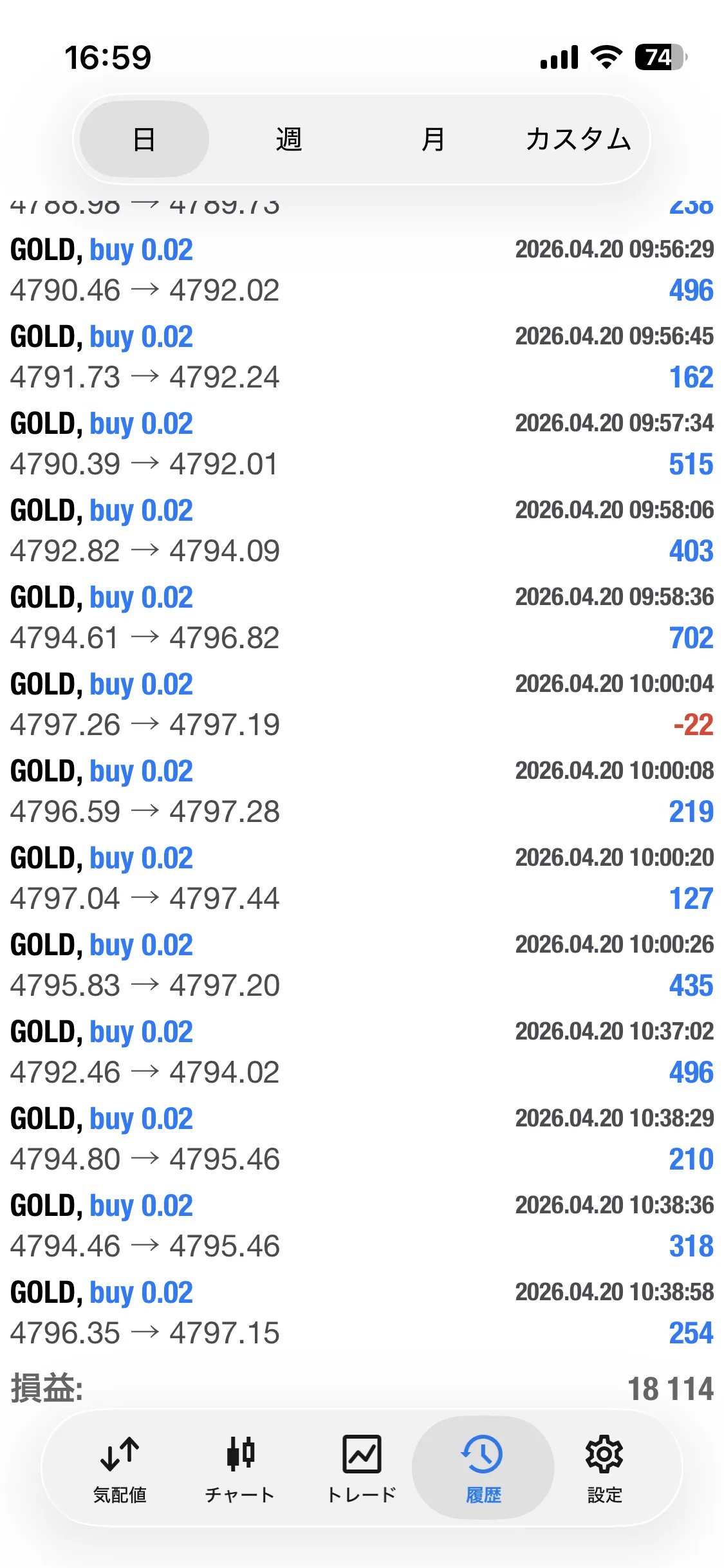This screenshot has width=724, height=1568.
Task: Expand the GOLD trade closed at 10:00:08
Action: click(x=362, y=792)
